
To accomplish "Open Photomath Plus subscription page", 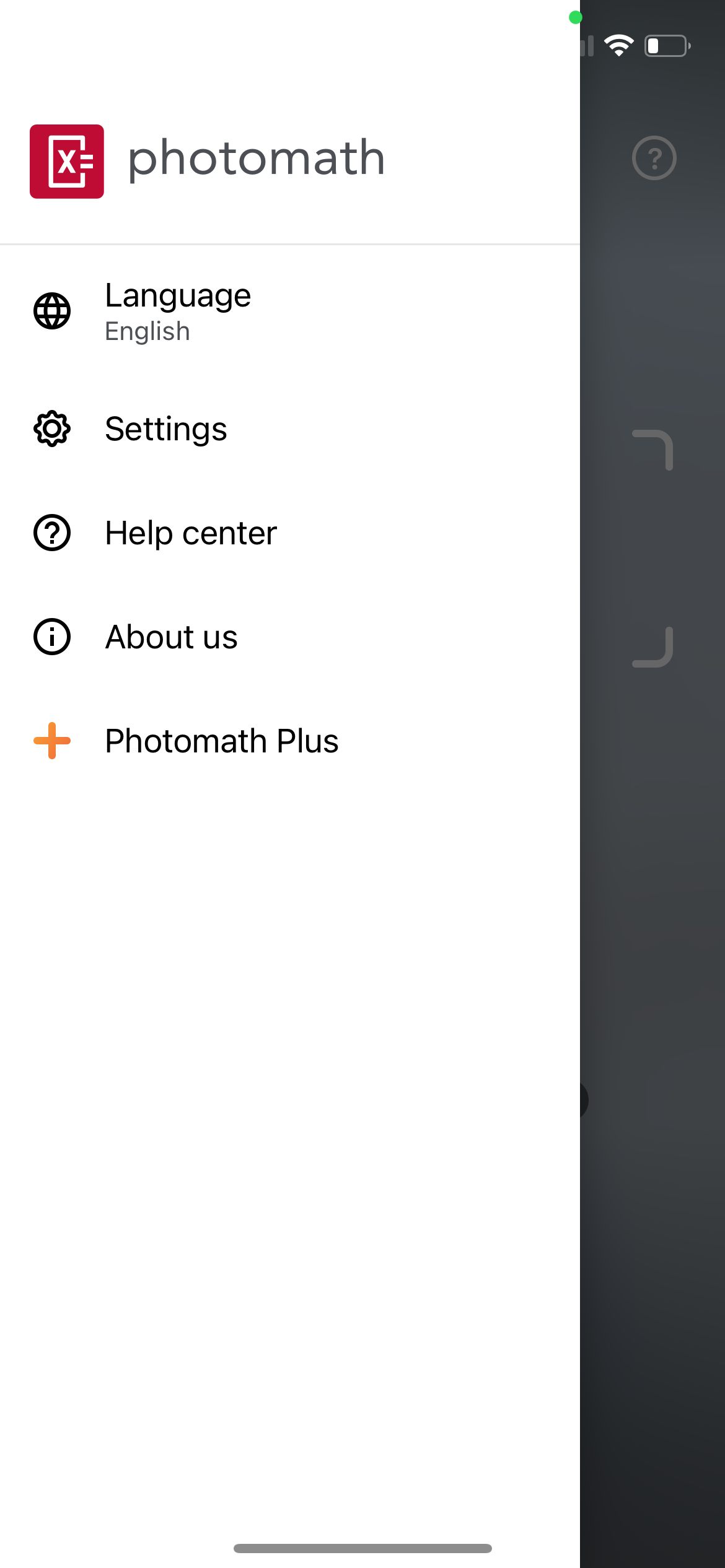I will coord(221,741).
